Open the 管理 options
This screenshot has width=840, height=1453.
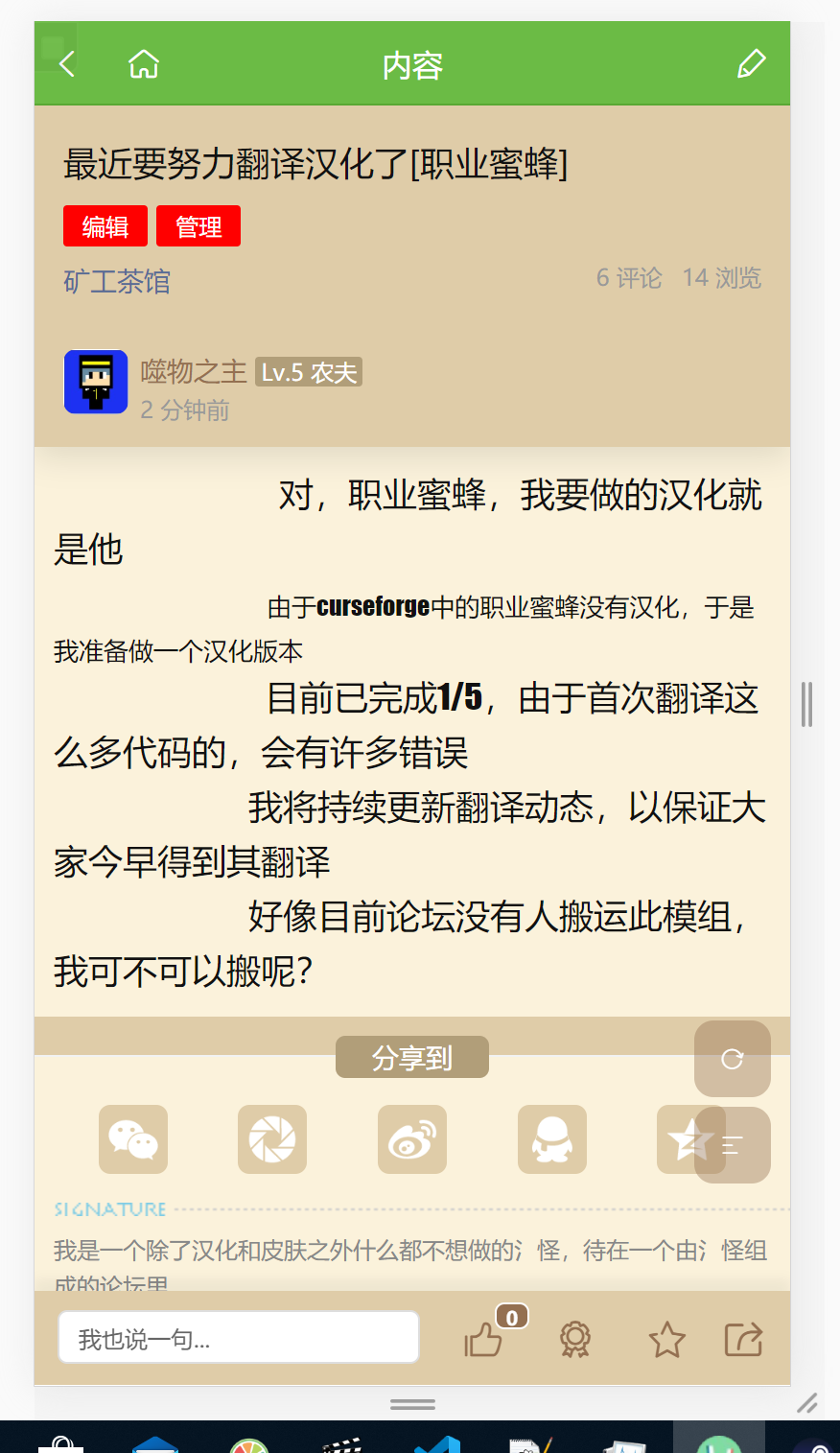click(198, 226)
